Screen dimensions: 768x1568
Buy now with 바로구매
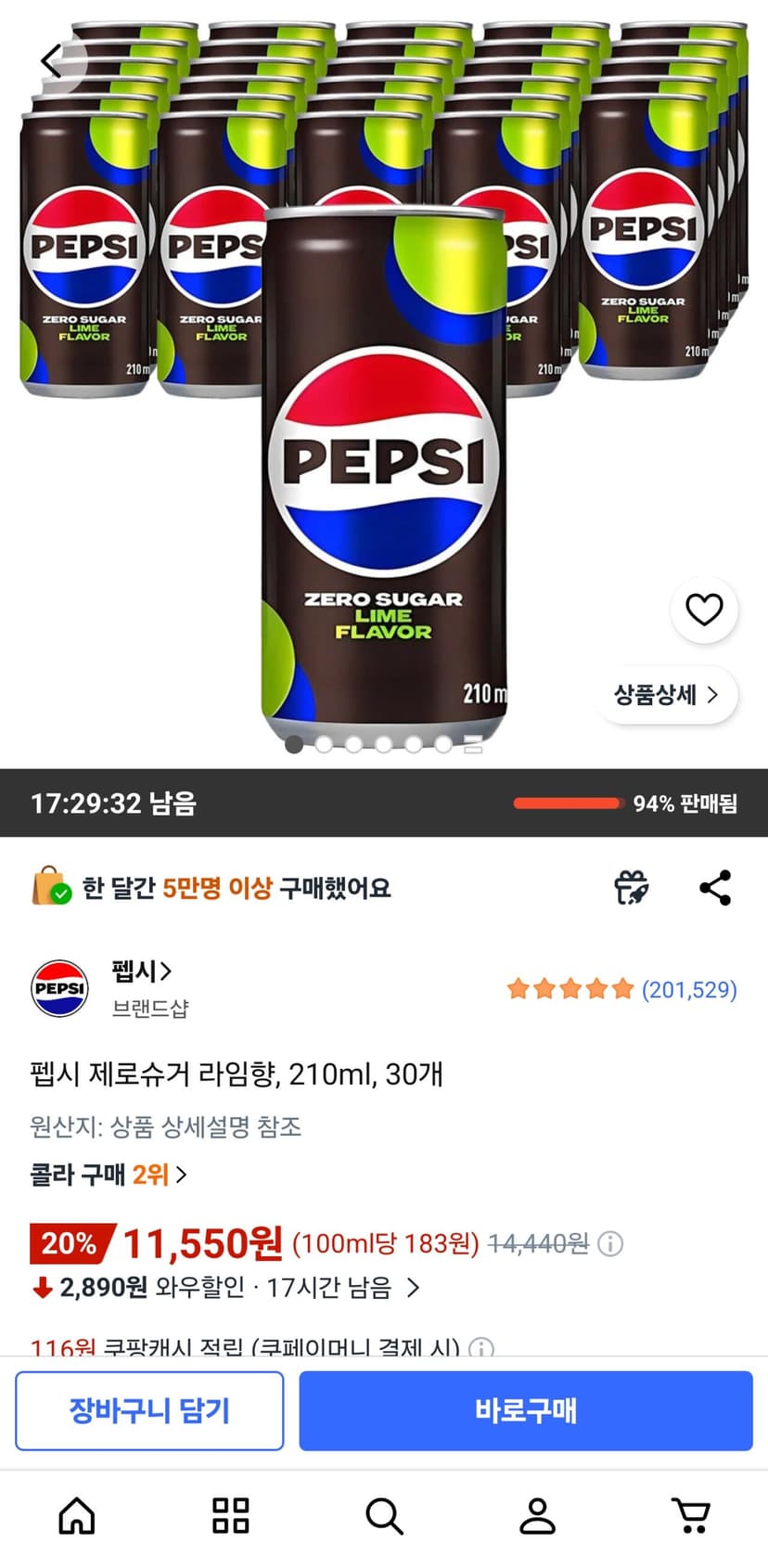tap(526, 1411)
